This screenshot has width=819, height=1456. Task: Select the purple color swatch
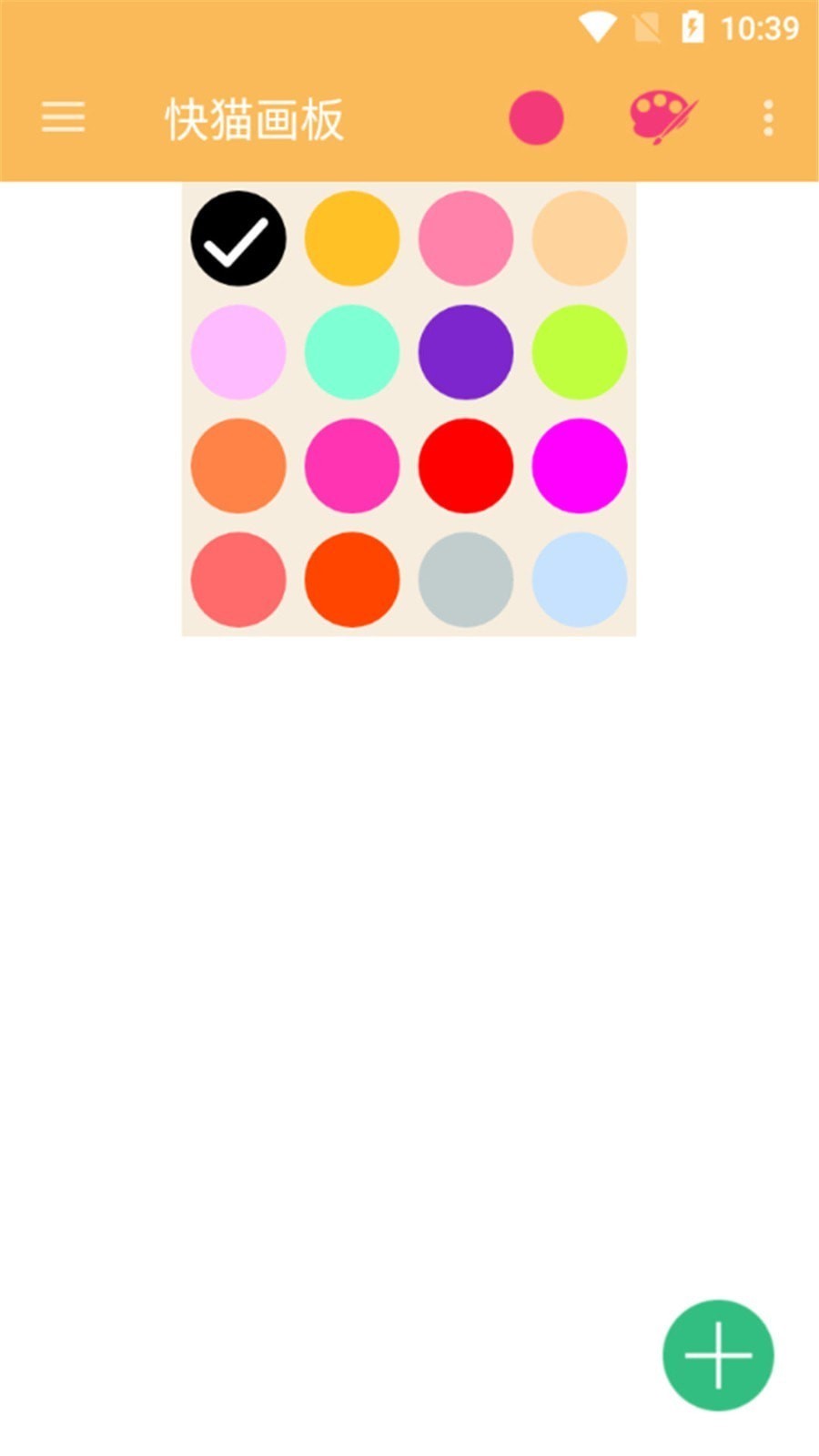click(x=466, y=352)
